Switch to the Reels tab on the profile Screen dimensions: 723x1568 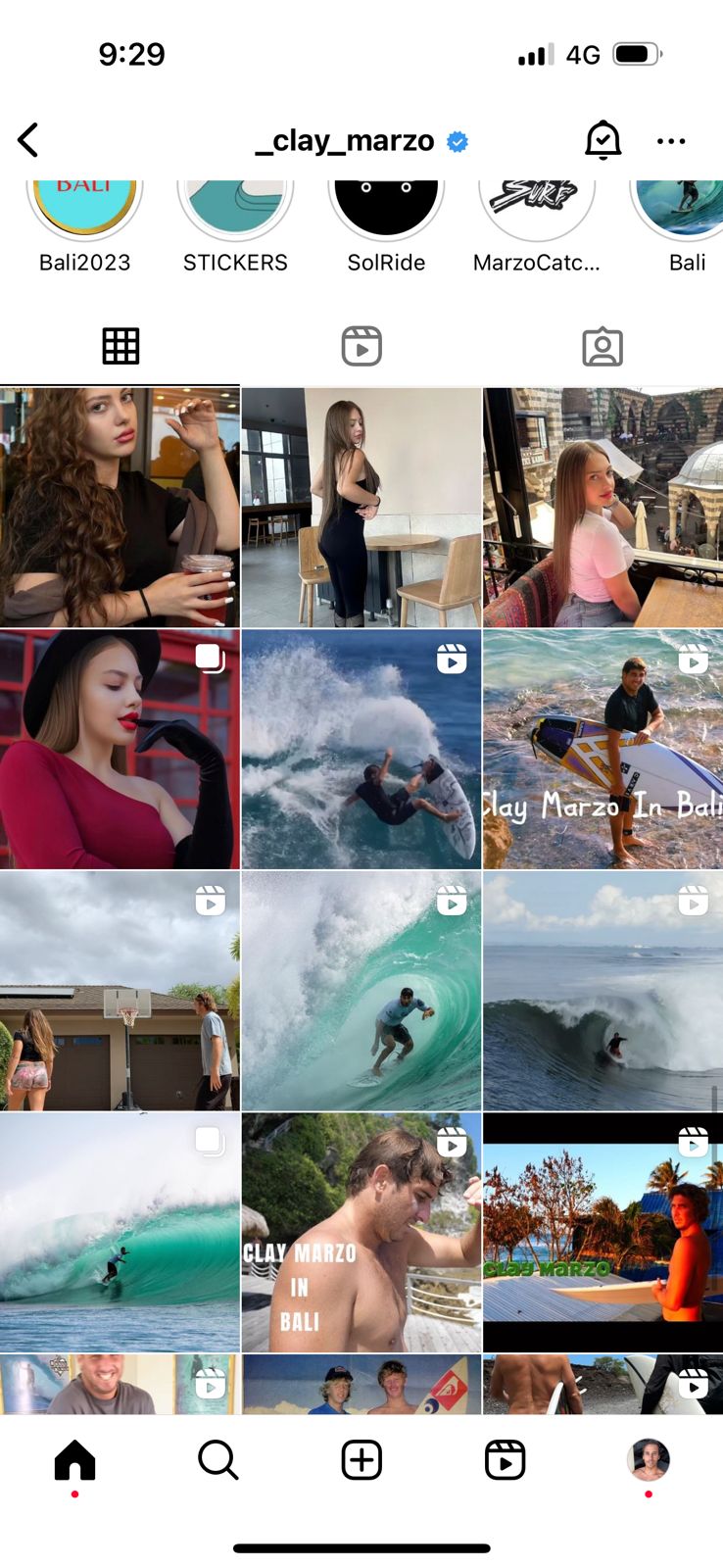[x=361, y=346]
